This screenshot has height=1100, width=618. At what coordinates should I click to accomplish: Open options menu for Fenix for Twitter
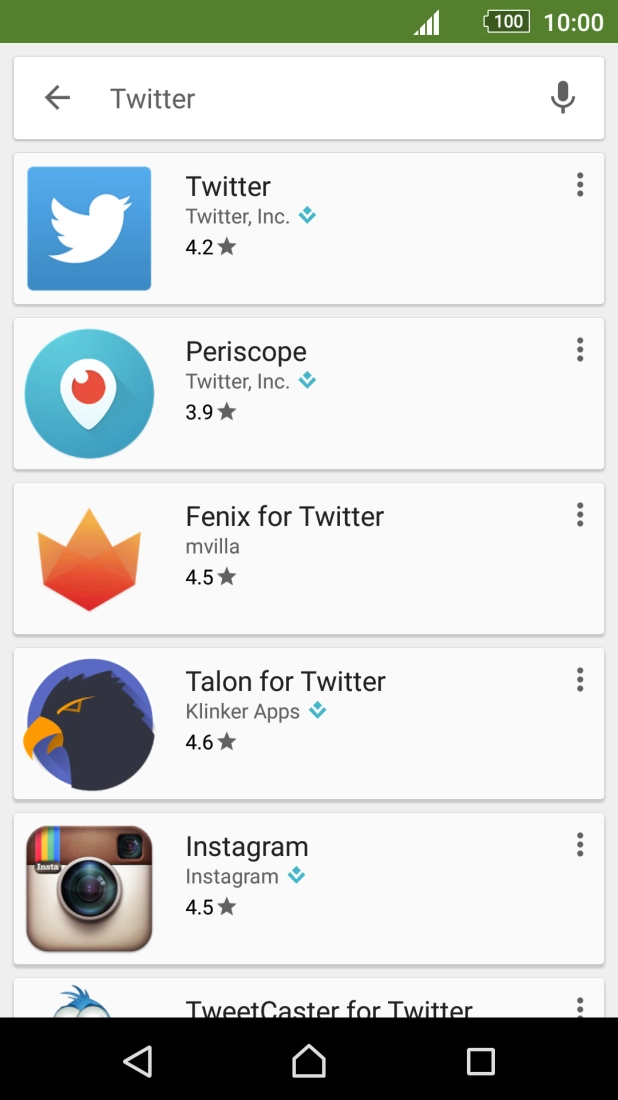(580, 515)
